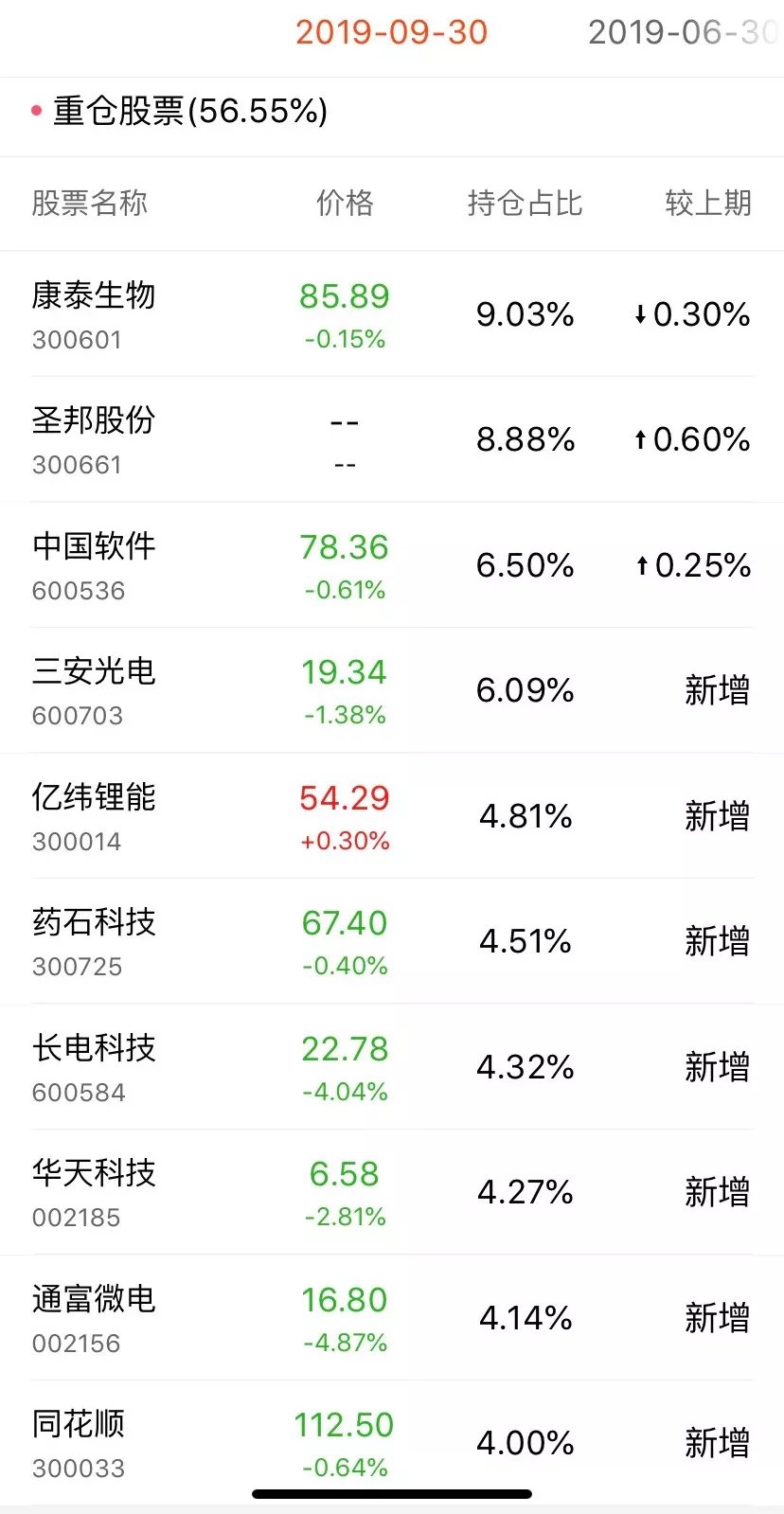
Task: Select the 持仓占比 column header
Action: point(523,203)
